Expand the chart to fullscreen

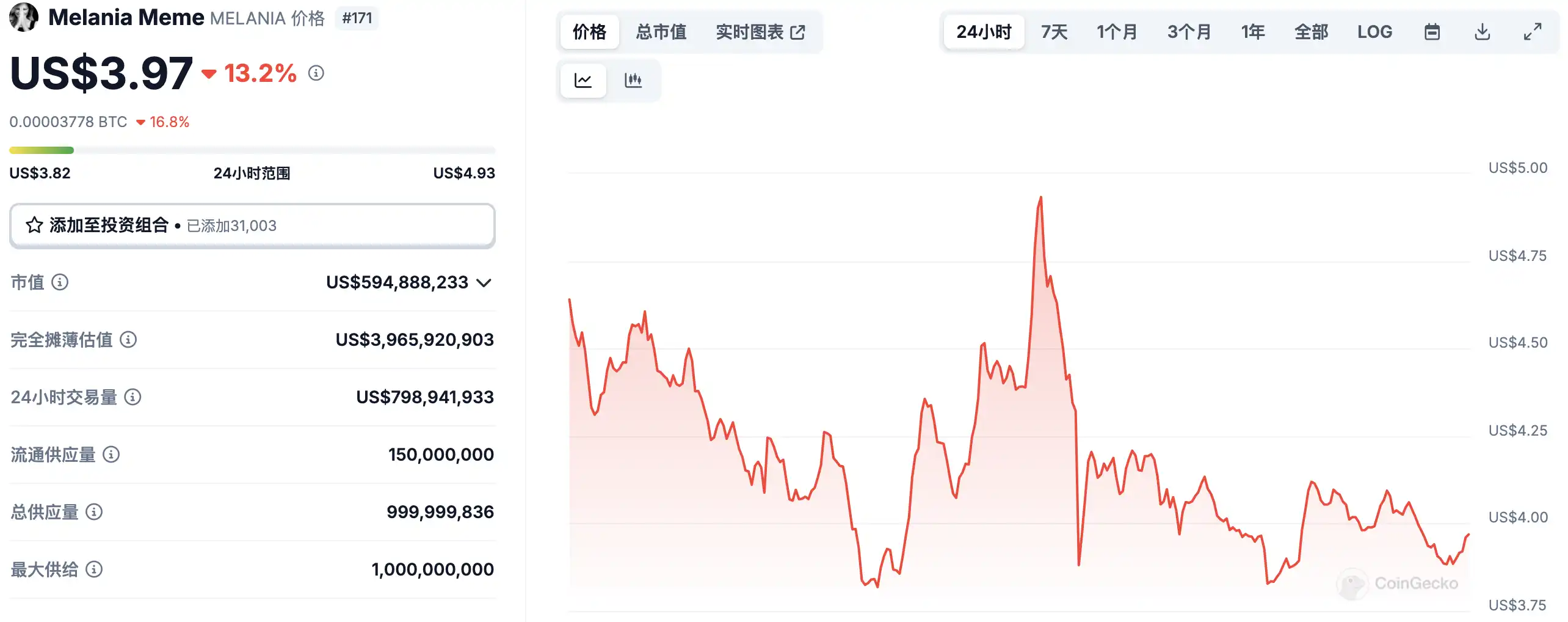[1532, 32]
